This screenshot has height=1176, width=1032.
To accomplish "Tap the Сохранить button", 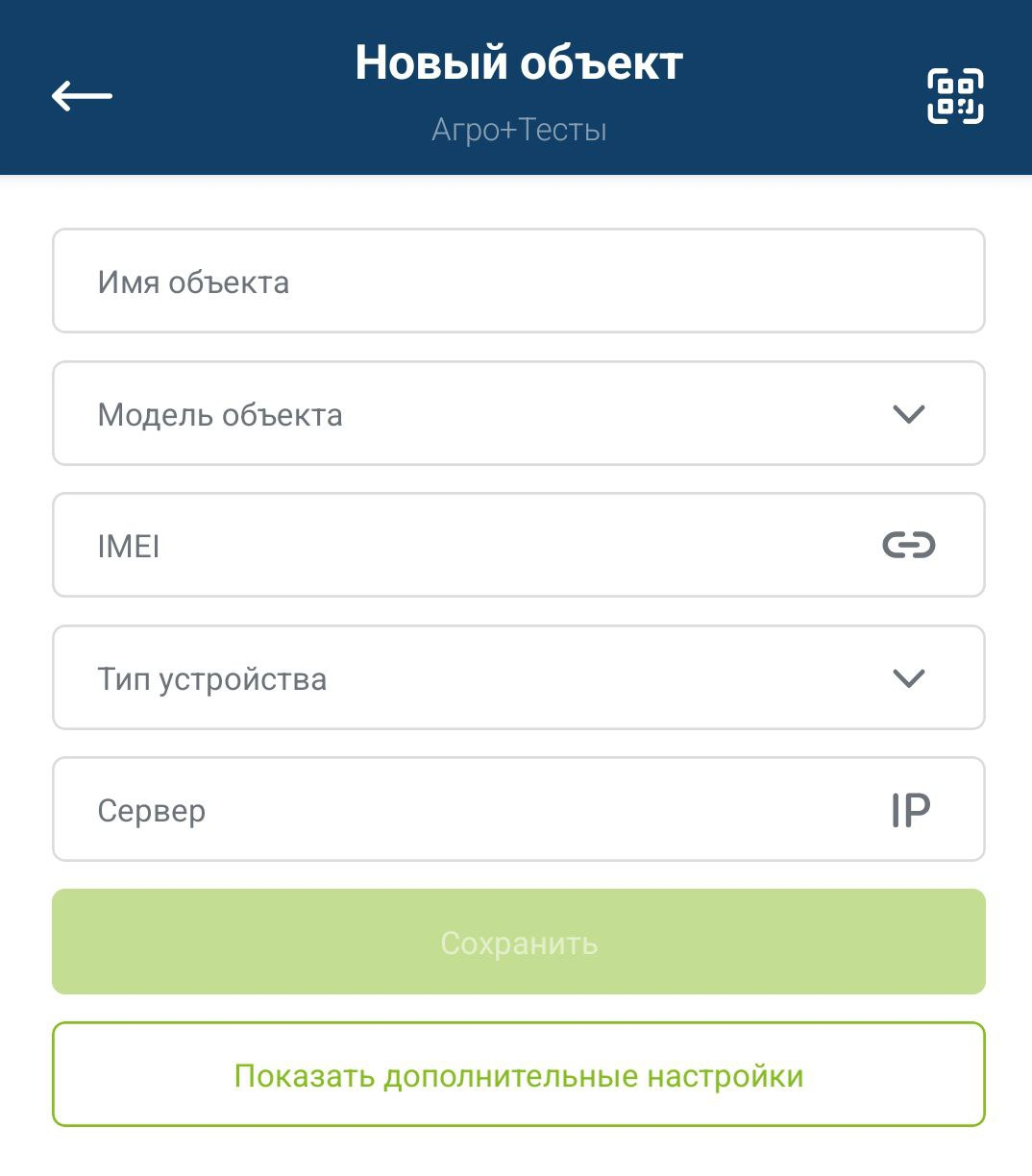I will click(x=518, y=942).
